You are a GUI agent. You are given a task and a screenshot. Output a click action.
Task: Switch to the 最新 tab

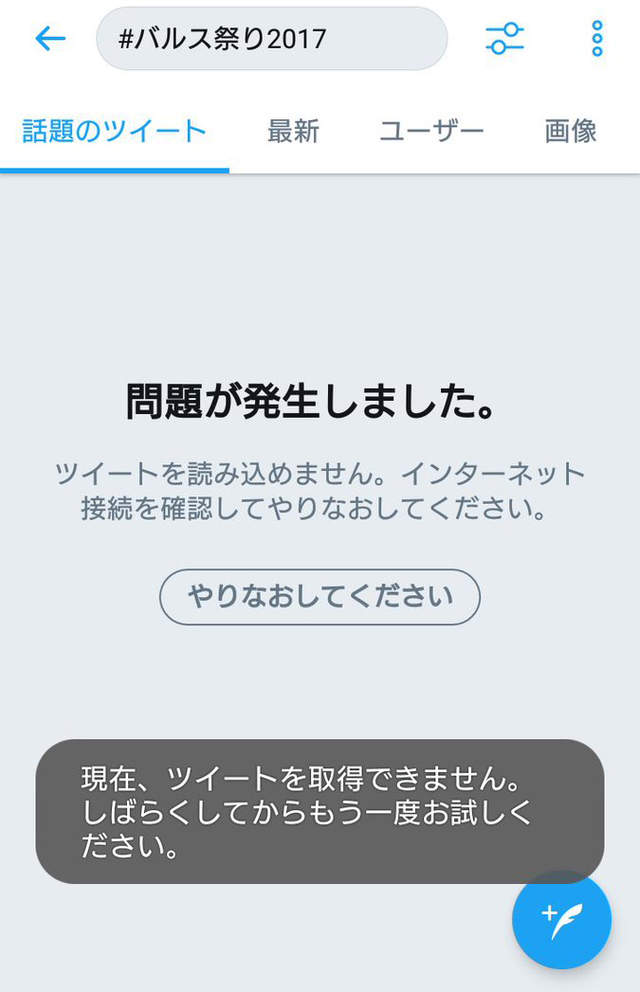click(293, 131)
